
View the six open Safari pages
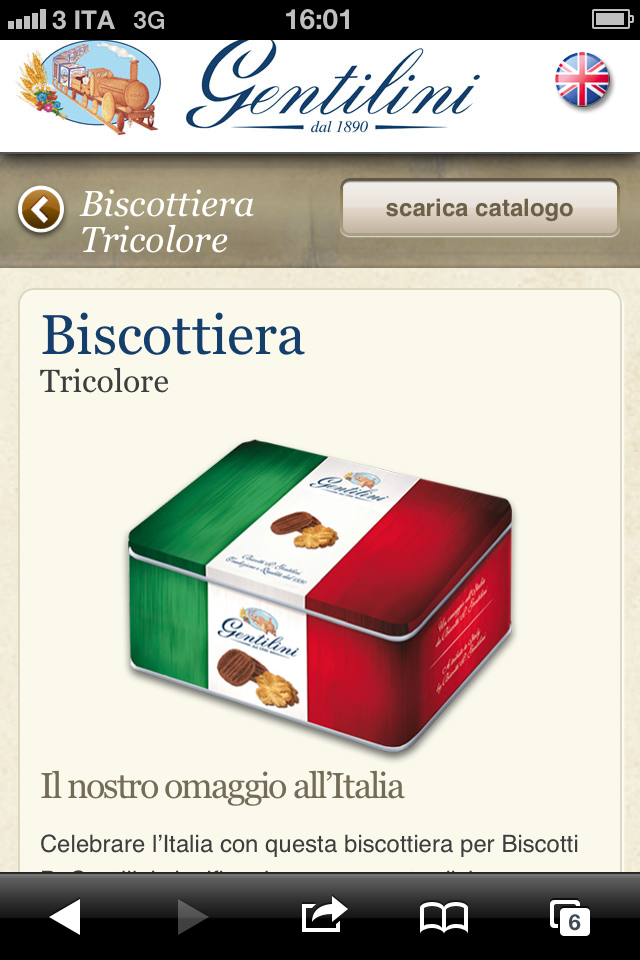(569, 917)
